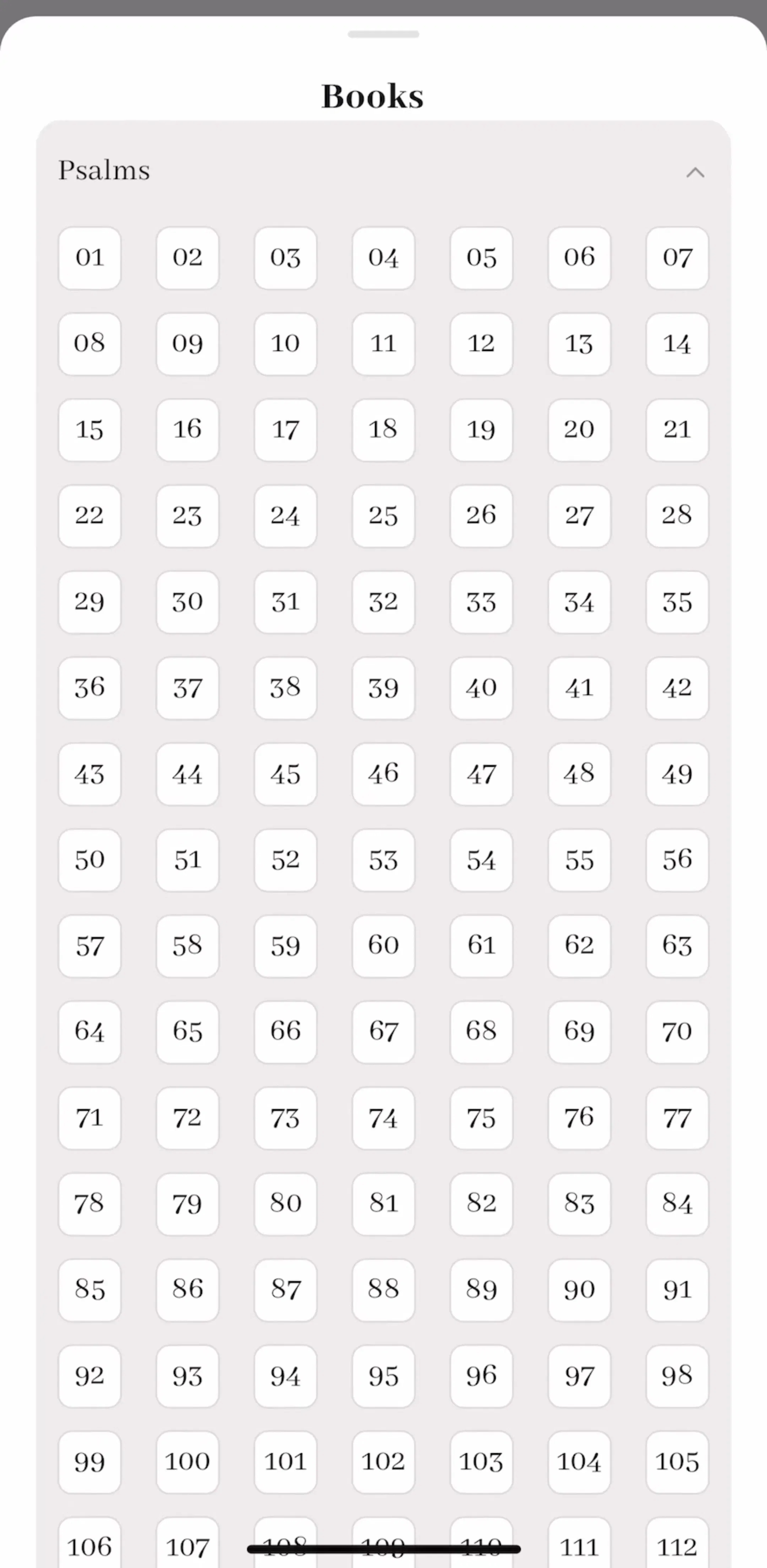Image resolution: width=767 pixels, height=1568 pixels.
Task: Go to Psalm 84
Action: (x=677, y=1204)
